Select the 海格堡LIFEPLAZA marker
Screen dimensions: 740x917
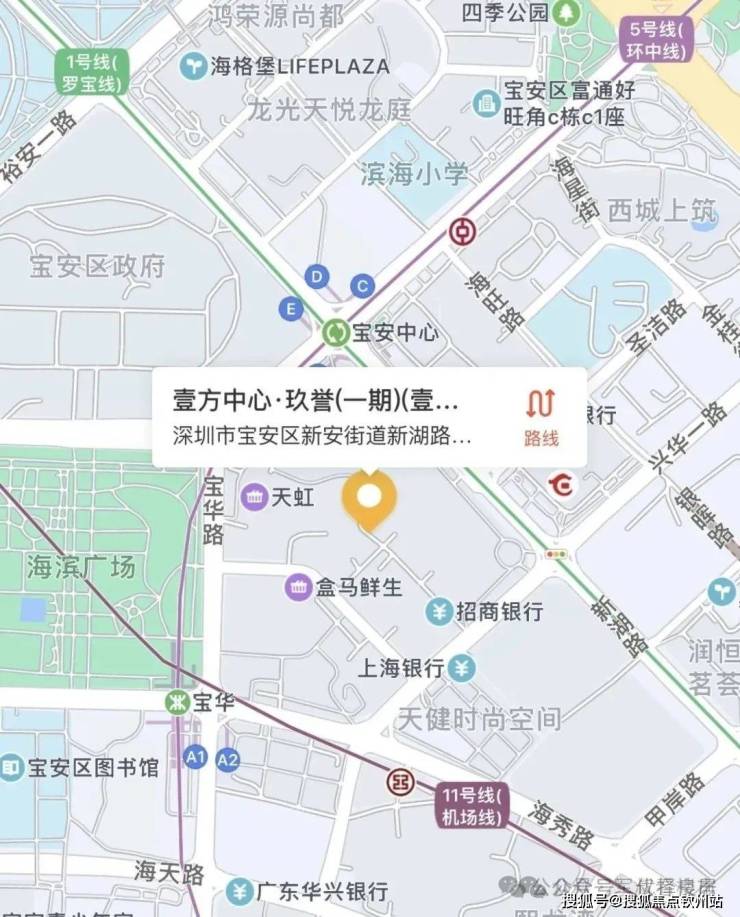click(x=193, y=67)
